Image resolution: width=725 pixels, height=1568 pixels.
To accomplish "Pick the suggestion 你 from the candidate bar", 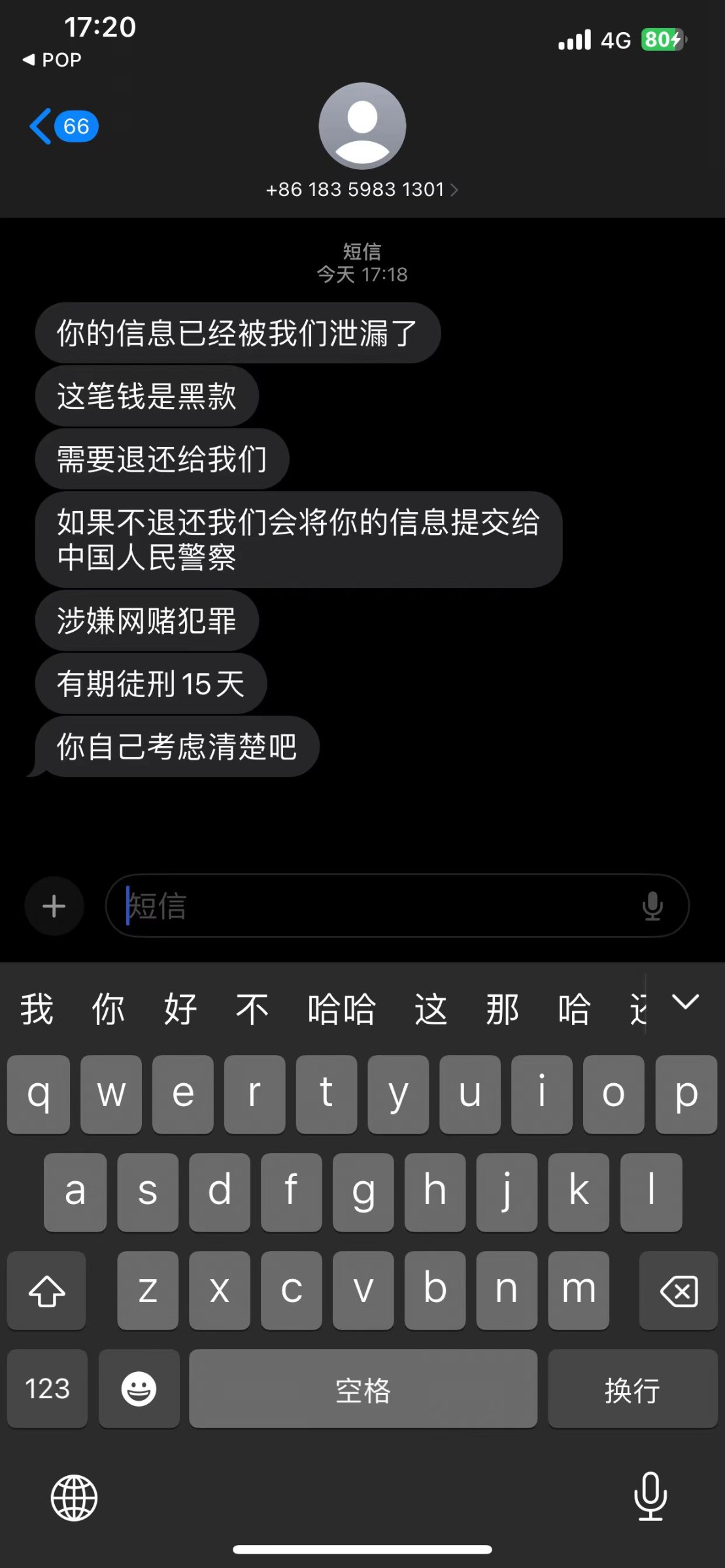I will click(x=108, y=1009).
